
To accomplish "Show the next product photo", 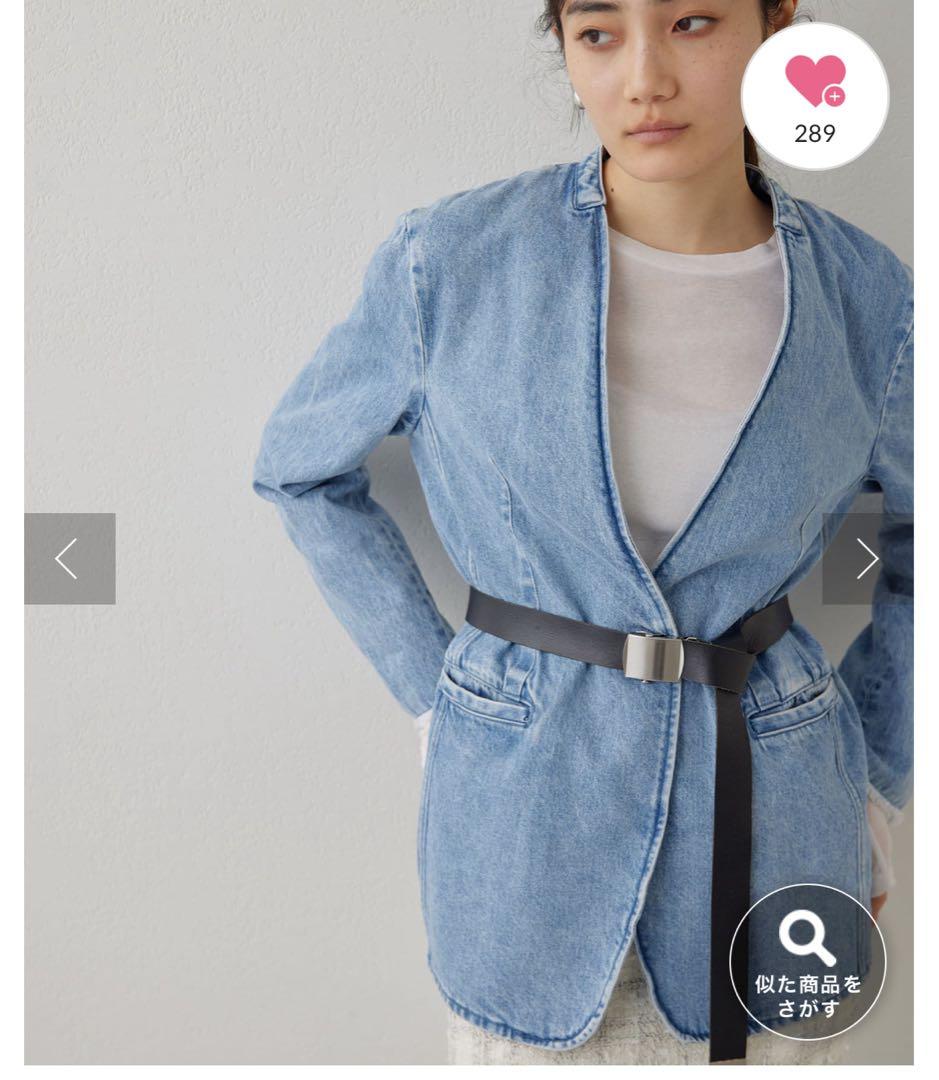I will tap(866, 559).
